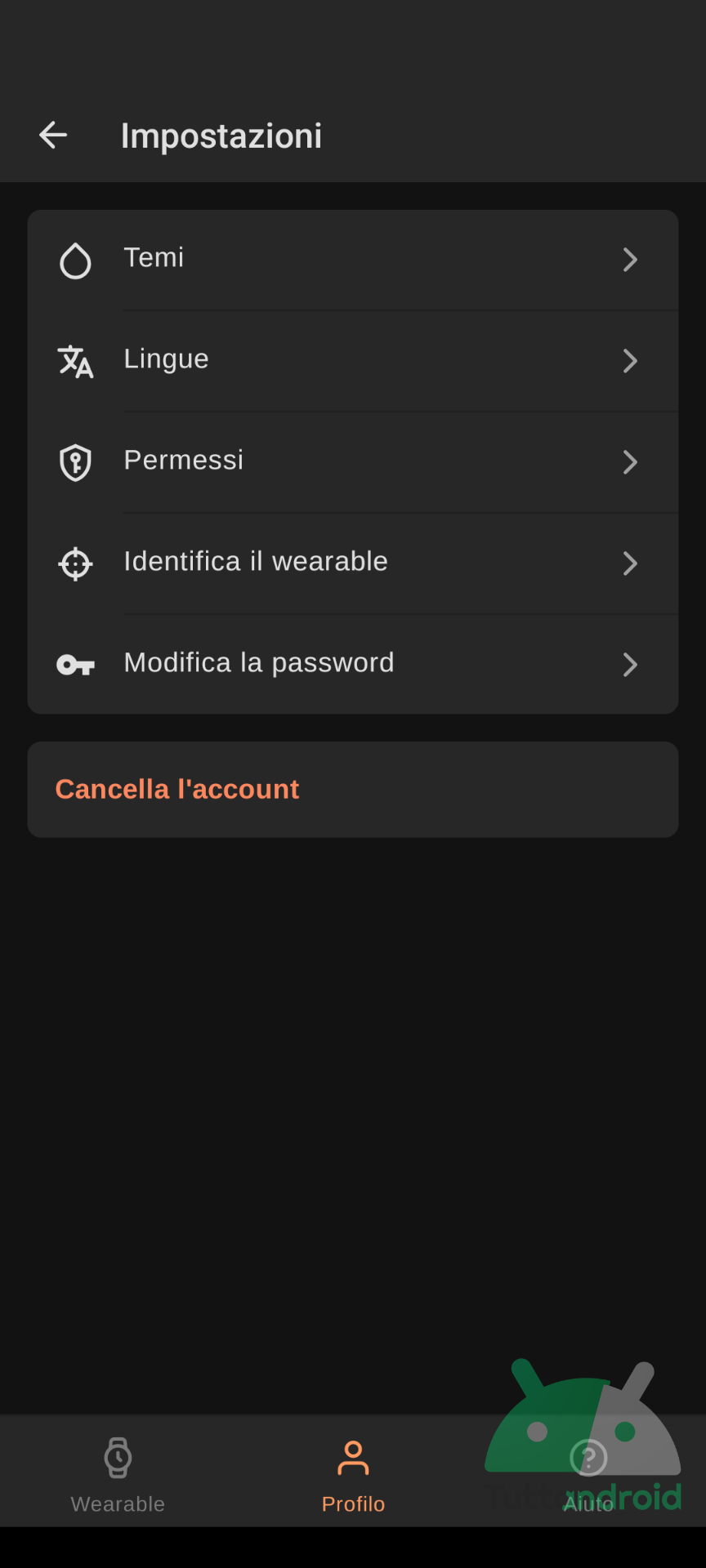The width and height of the screenshot is (706, 1568).
Task: Switch to the Wearable tab
Action: 118,1472
